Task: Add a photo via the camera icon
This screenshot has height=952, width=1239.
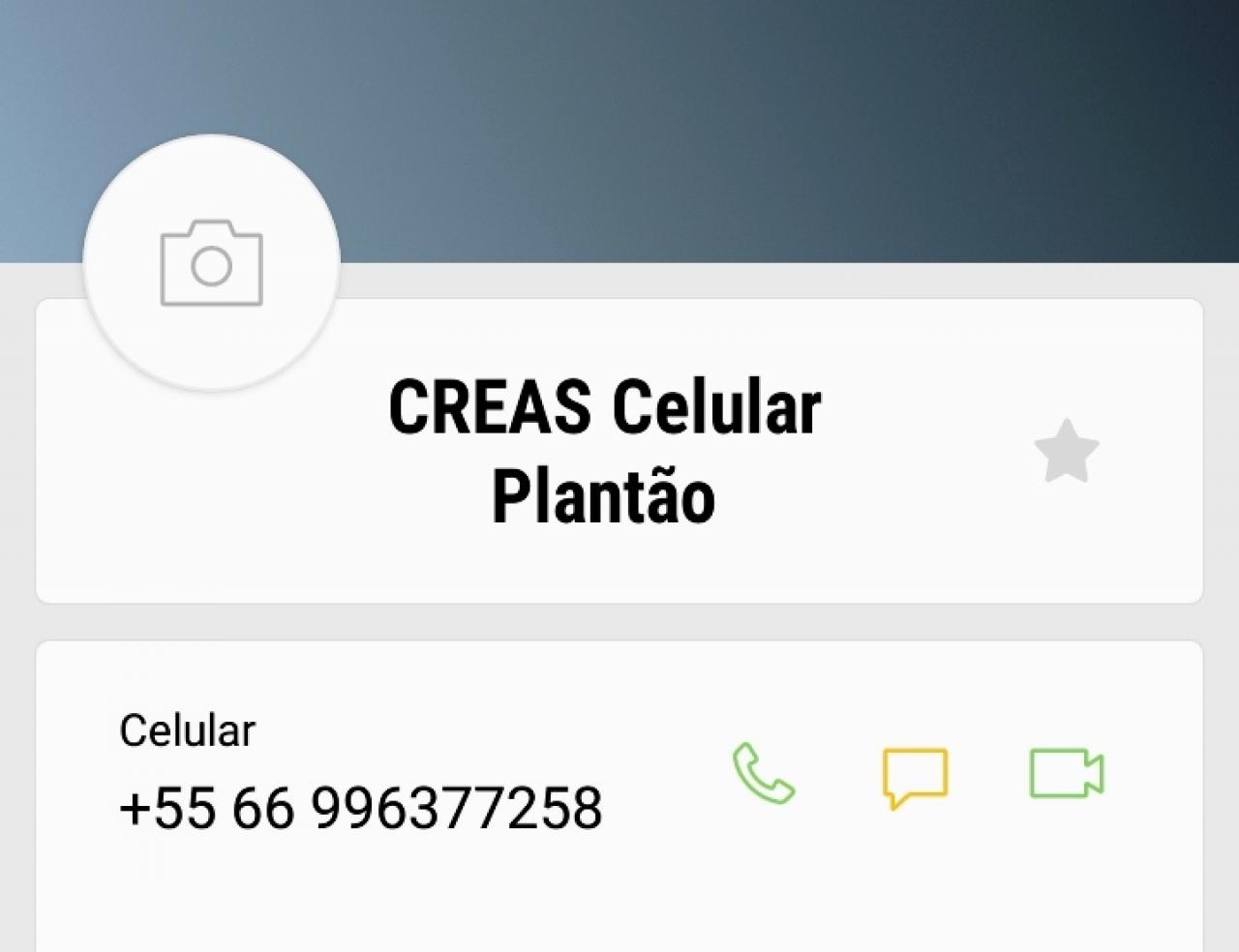Action: [211, 263]
